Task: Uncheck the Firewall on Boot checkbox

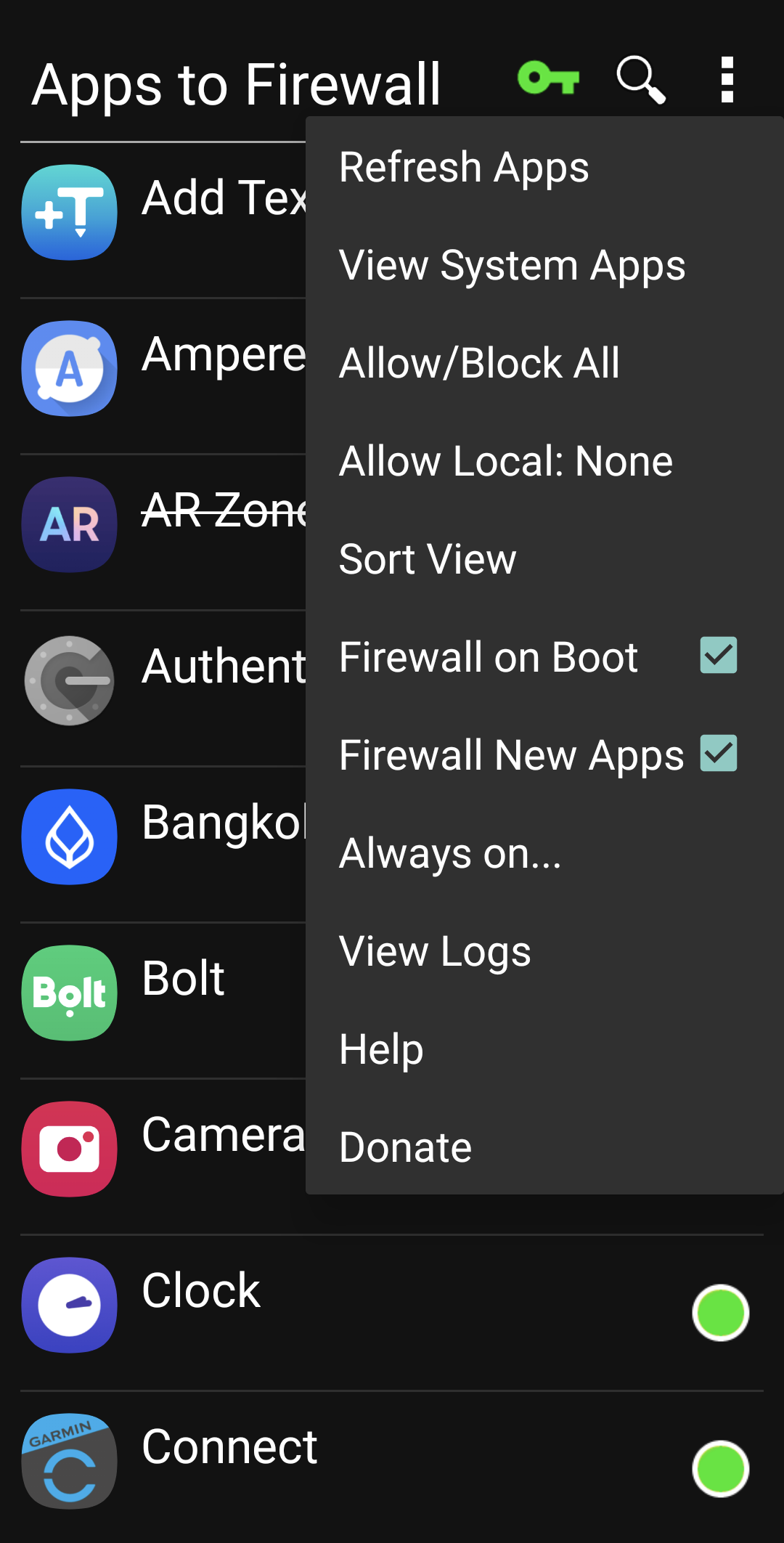Action: [x=718, y=656]
